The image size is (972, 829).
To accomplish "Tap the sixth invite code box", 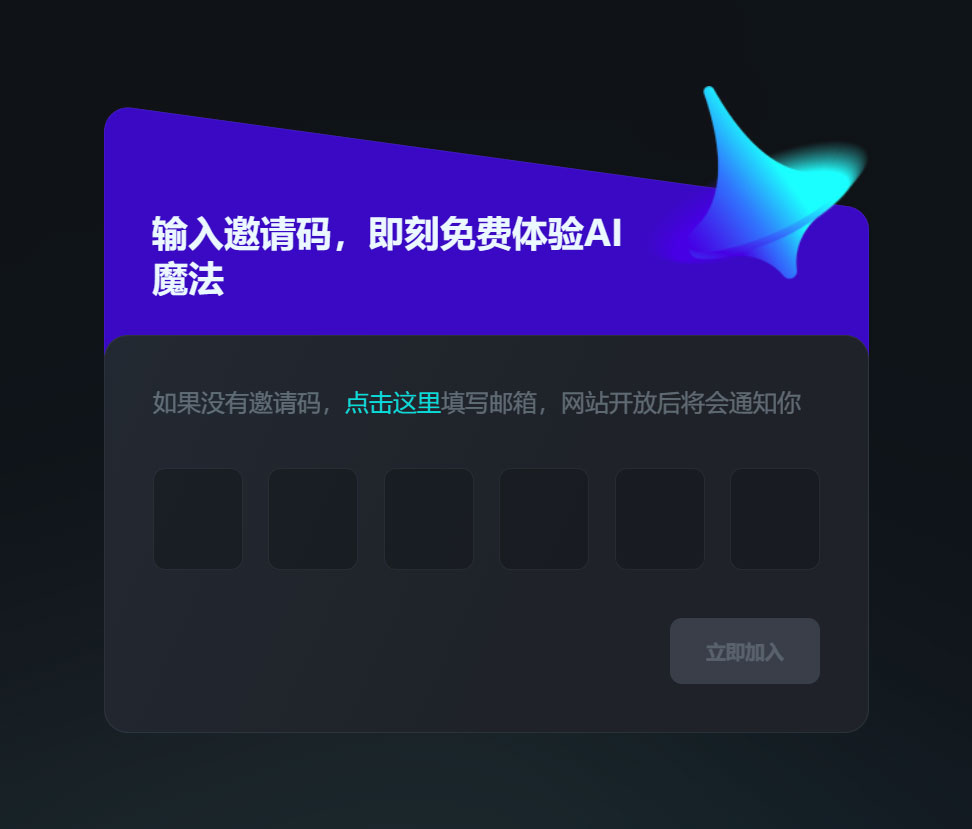I will click(x=775, y=519).
